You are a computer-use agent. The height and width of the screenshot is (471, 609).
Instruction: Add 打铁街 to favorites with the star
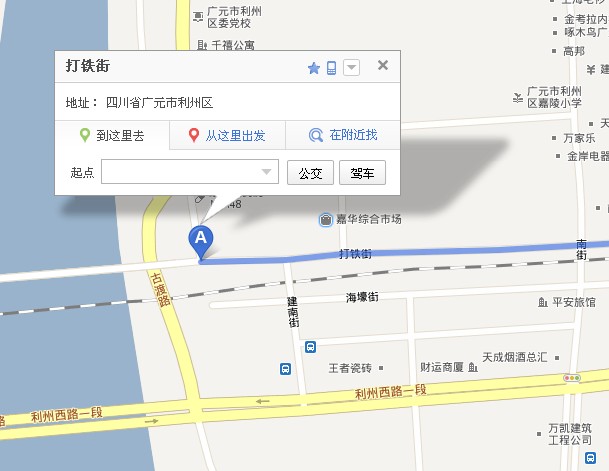[313, 68]
